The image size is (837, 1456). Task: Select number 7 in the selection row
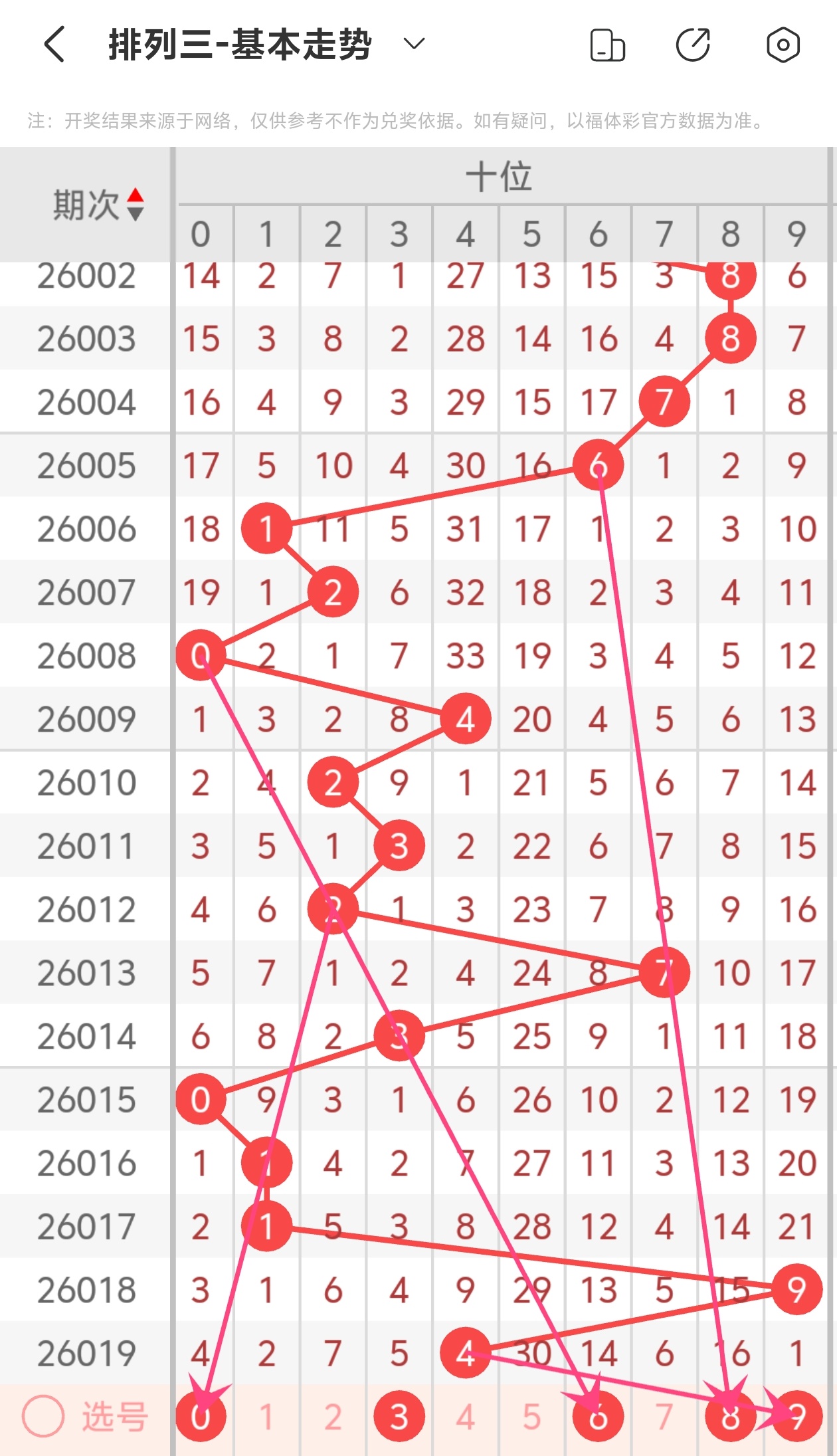point(664,1416)
